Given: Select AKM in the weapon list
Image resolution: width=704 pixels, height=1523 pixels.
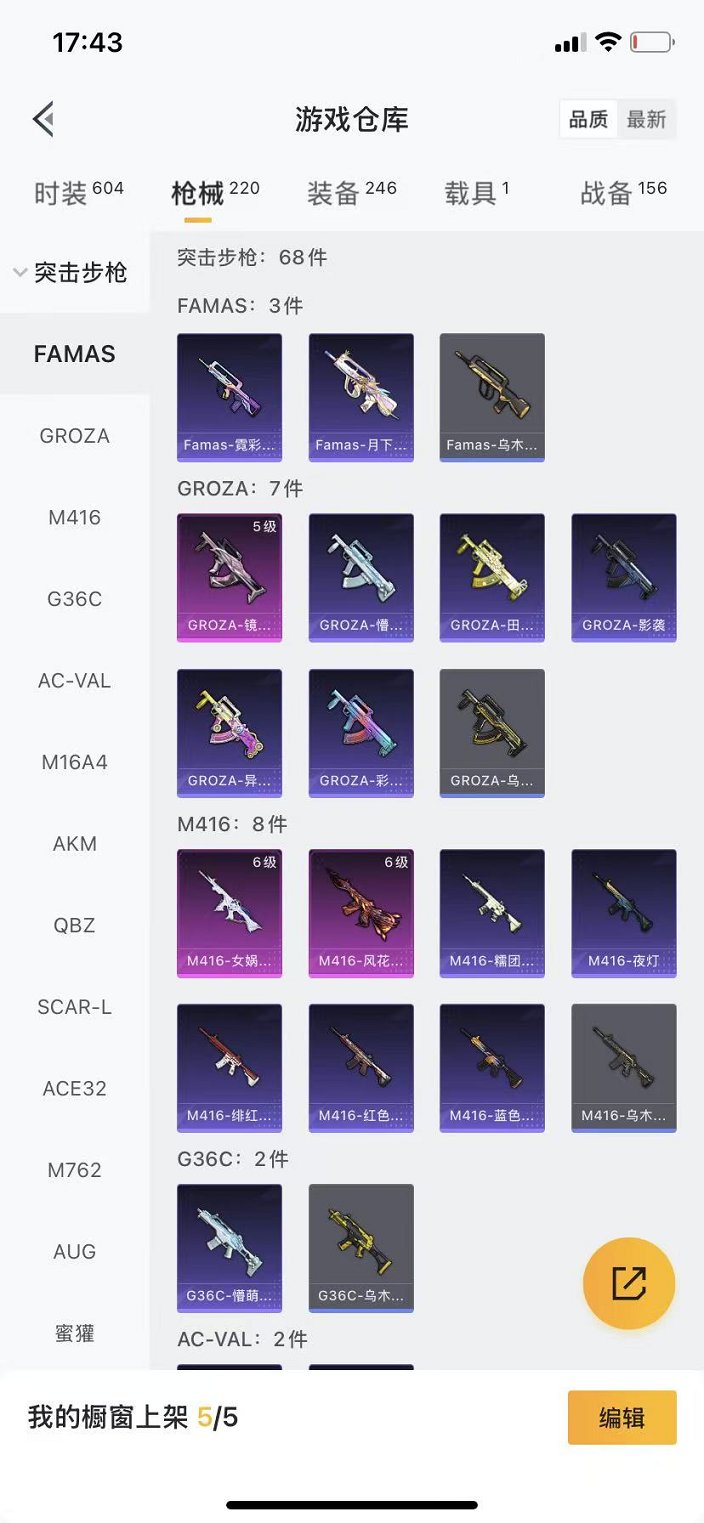Looking at the screenshot, I should coord(75,844).
